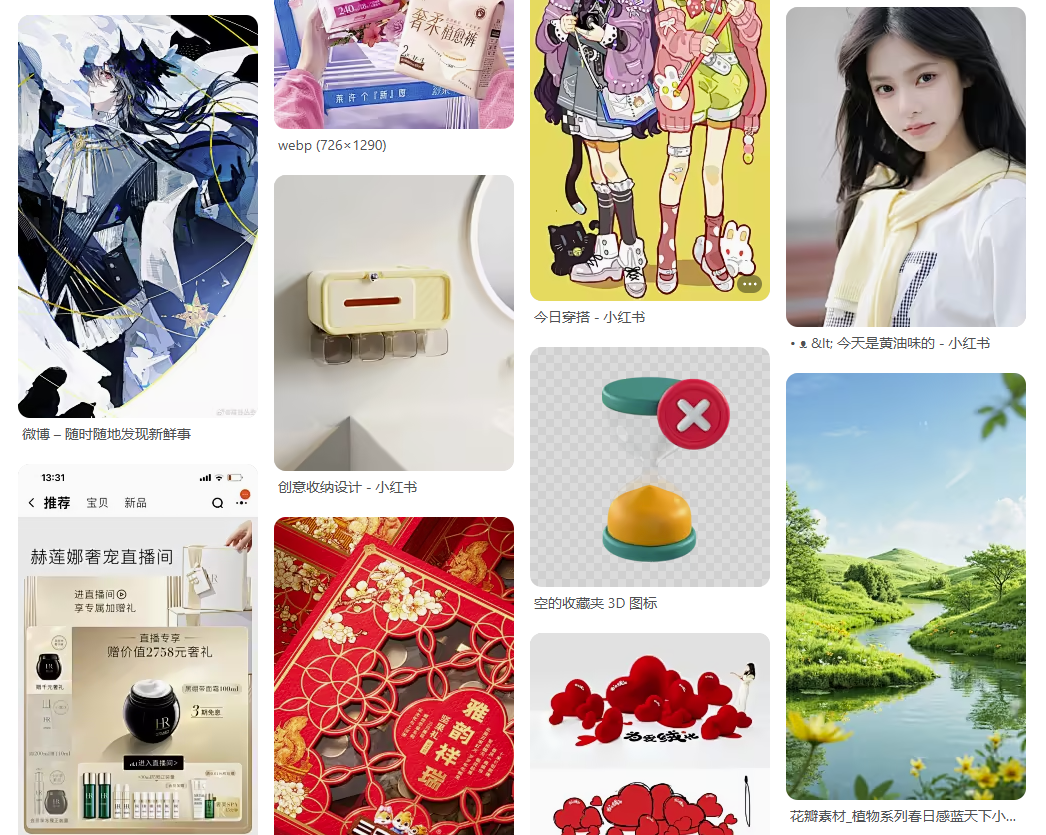1046x835 pixels.
Task: Open the 微博 anime illustration pin
Action: point(138,216)
